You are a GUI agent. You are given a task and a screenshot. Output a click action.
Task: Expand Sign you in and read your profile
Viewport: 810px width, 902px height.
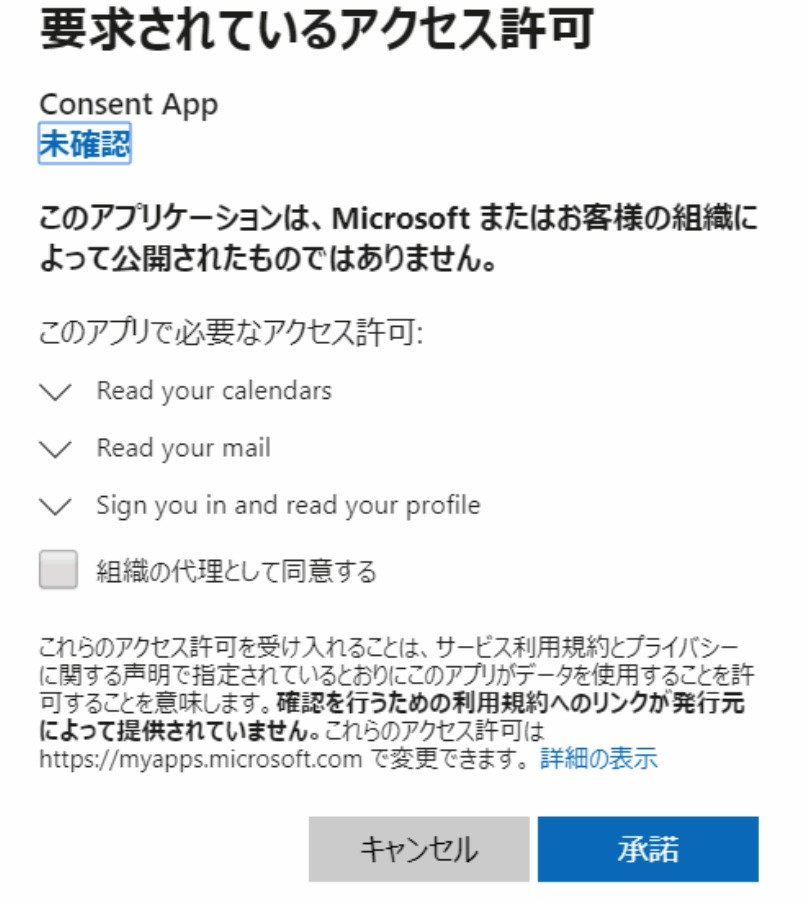(59, 506)
